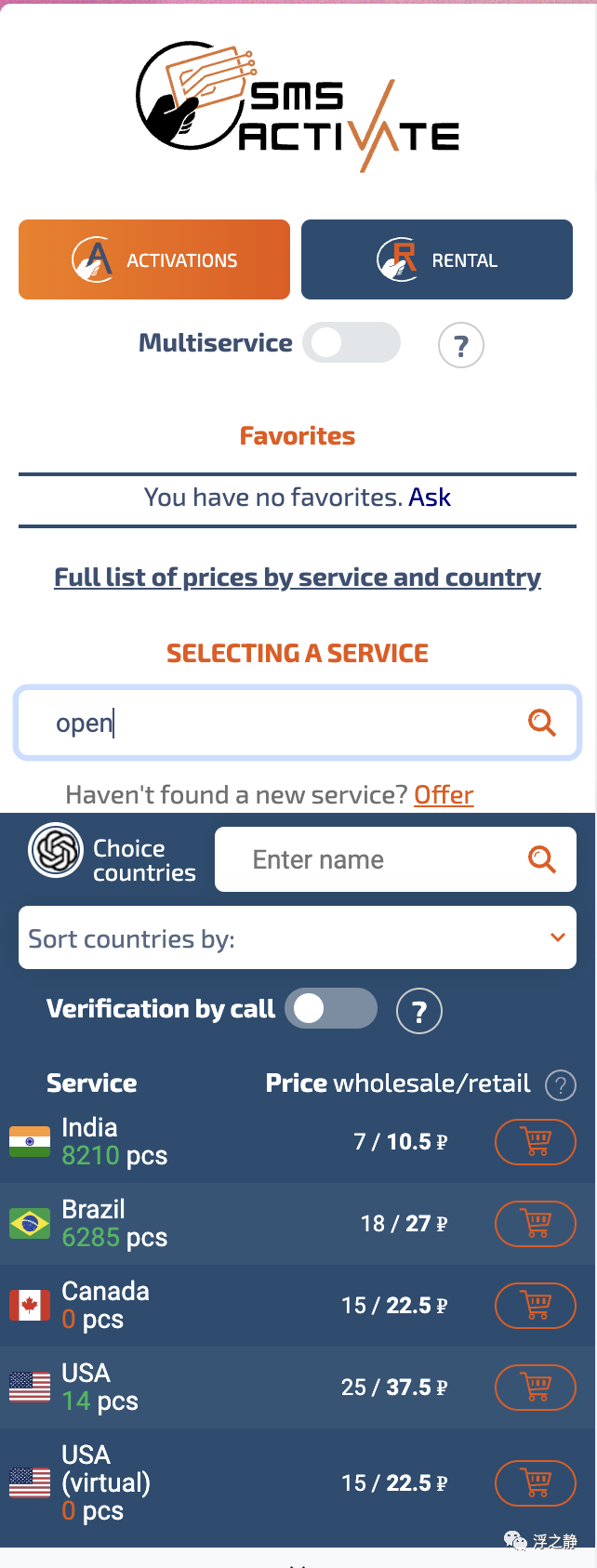Switch to the Rental tab
The image size is (597, 1568).
point(437,259)
